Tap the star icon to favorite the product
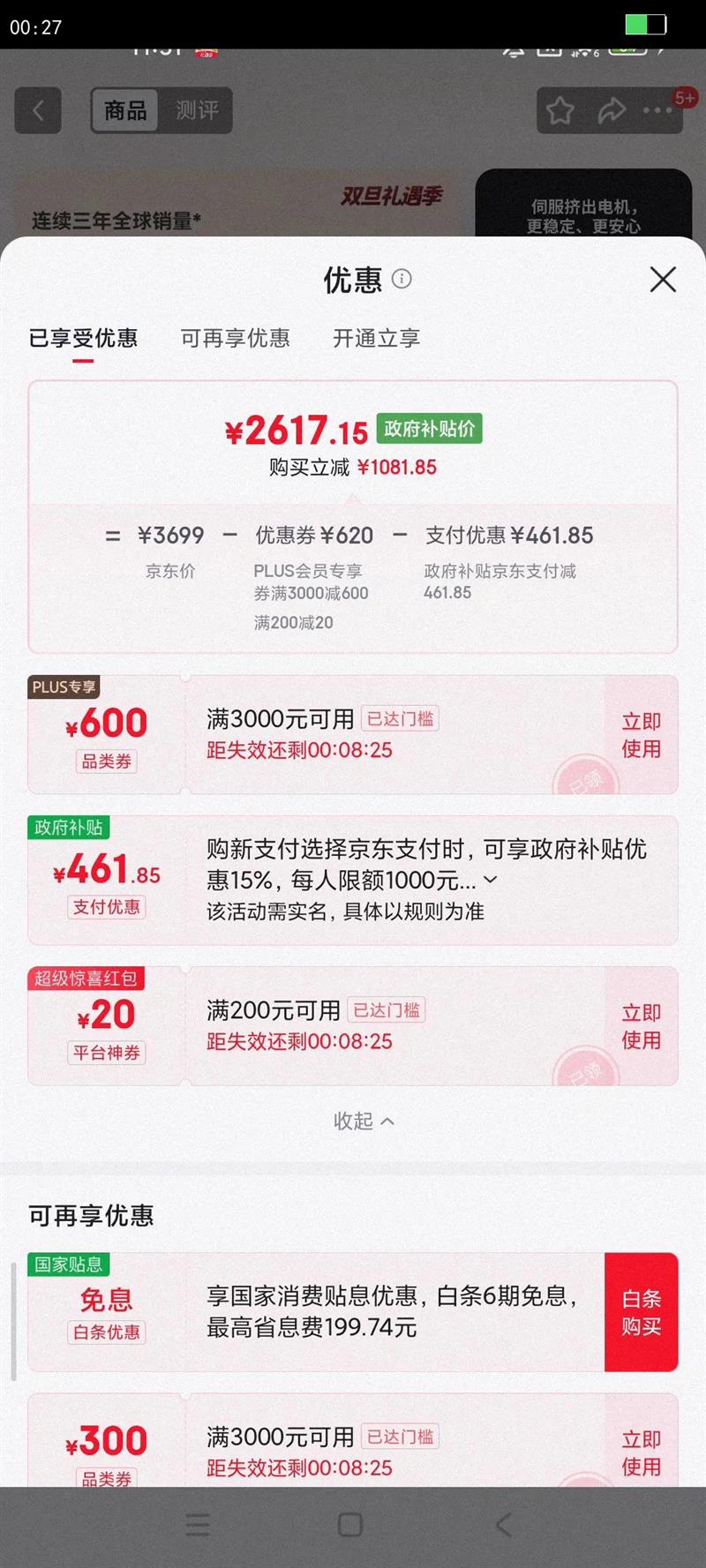The image size is (706, 1568). coord(560,110)
